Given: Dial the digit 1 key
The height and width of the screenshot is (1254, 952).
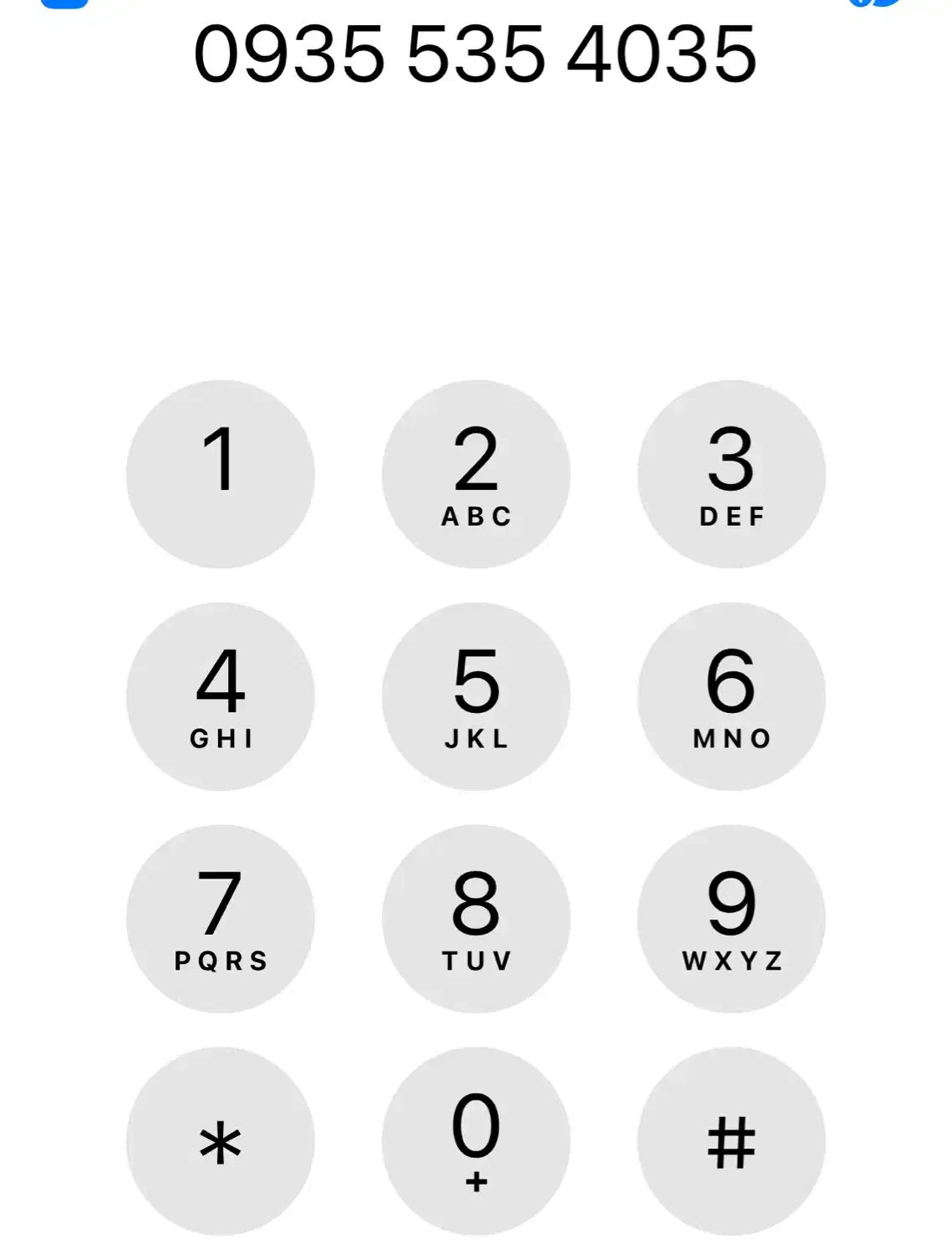Looking at the screenshot, I should pos(221,474).
